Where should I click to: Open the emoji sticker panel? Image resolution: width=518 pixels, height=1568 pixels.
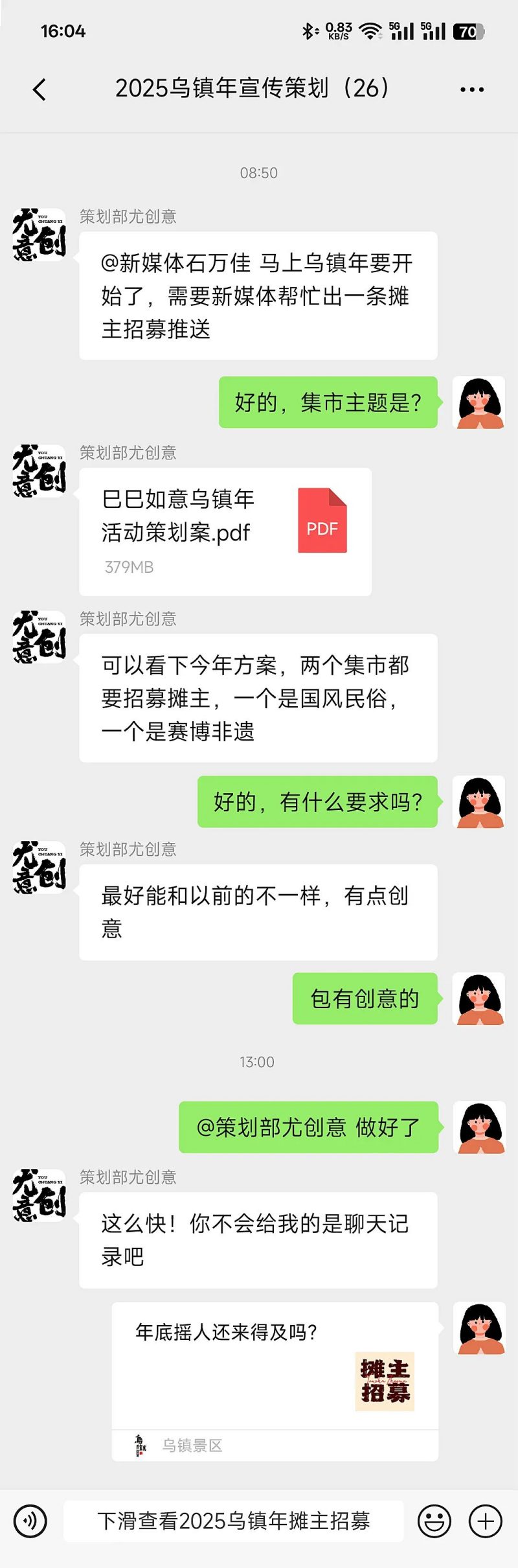[x=434, y=1521]
